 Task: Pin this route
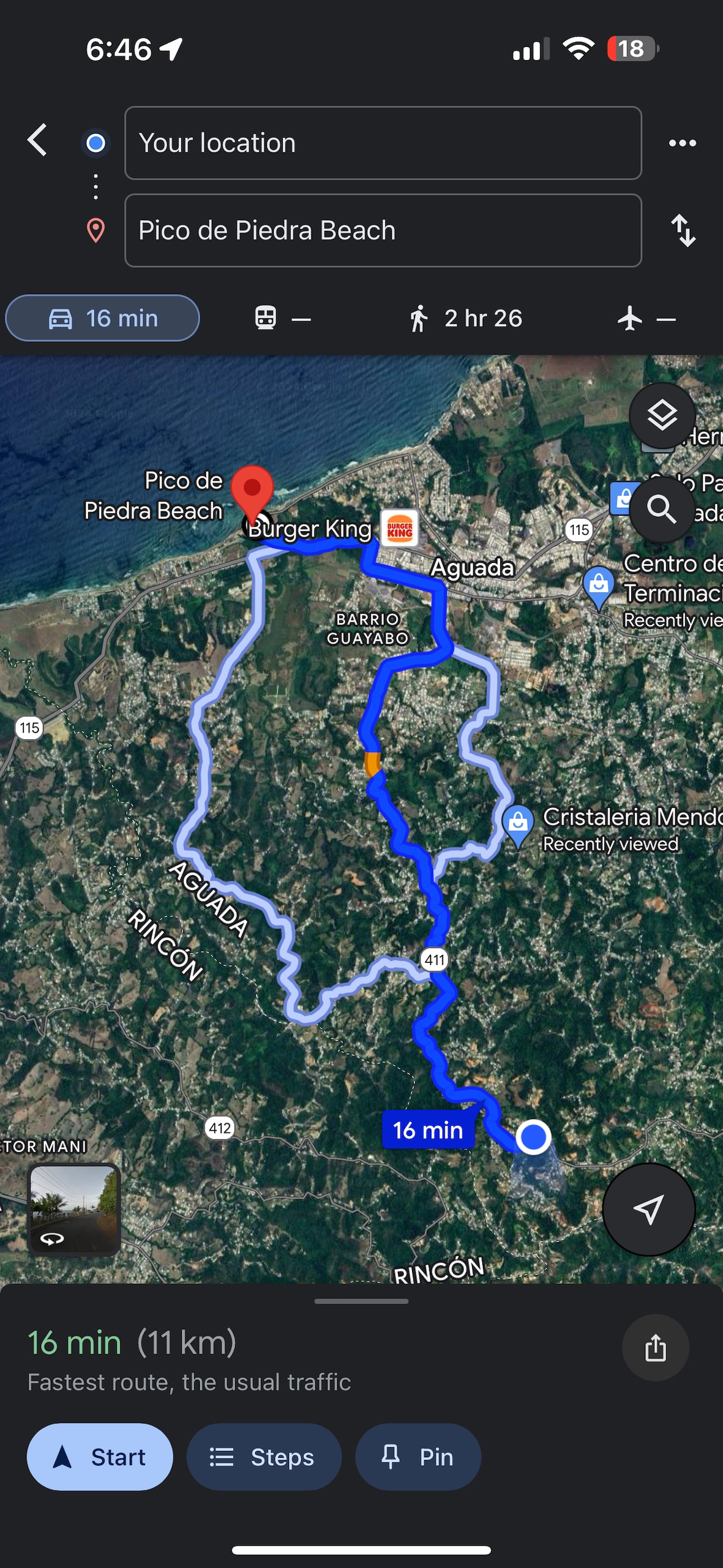pos(418,1457)
